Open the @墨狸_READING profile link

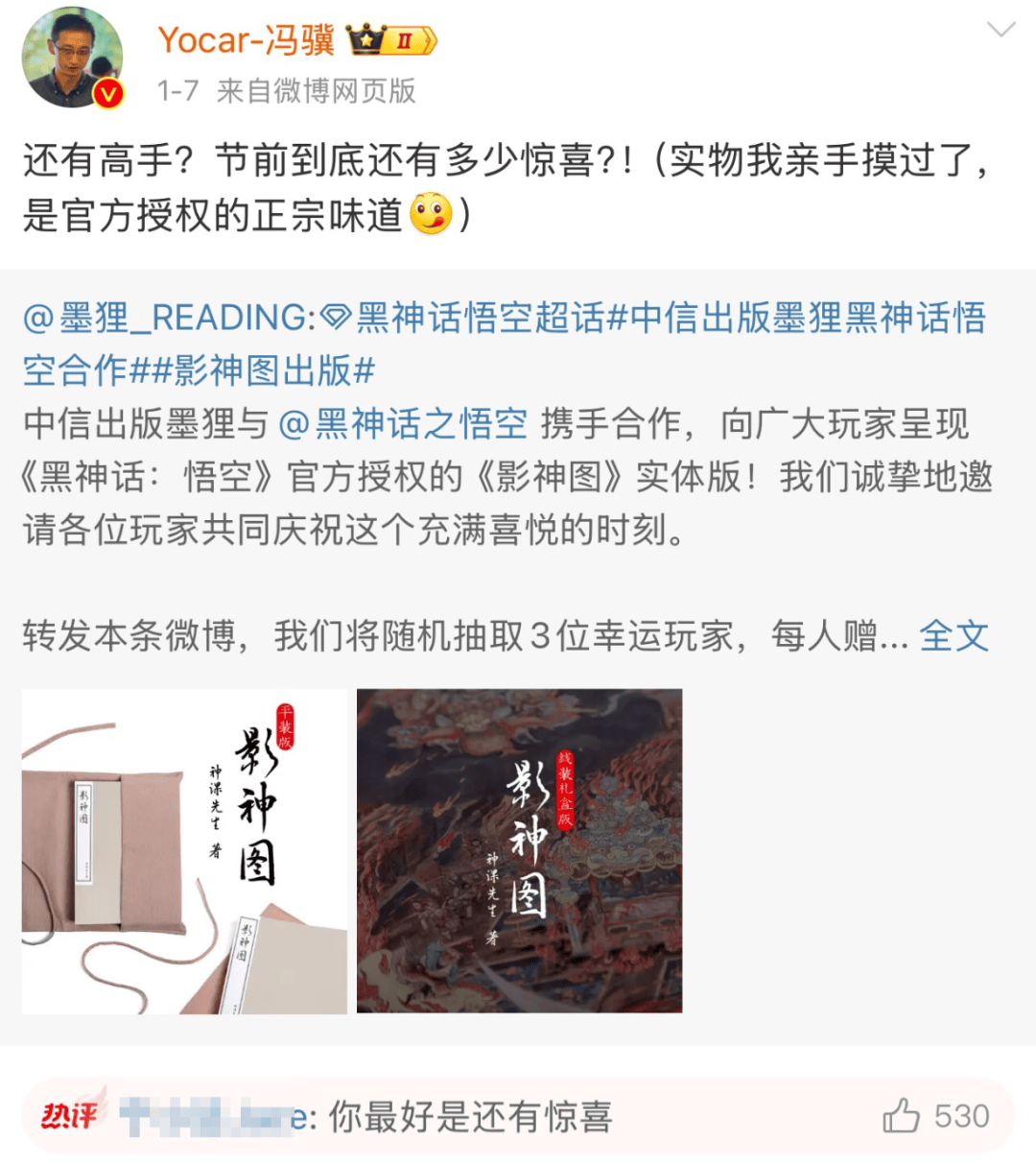168,318
